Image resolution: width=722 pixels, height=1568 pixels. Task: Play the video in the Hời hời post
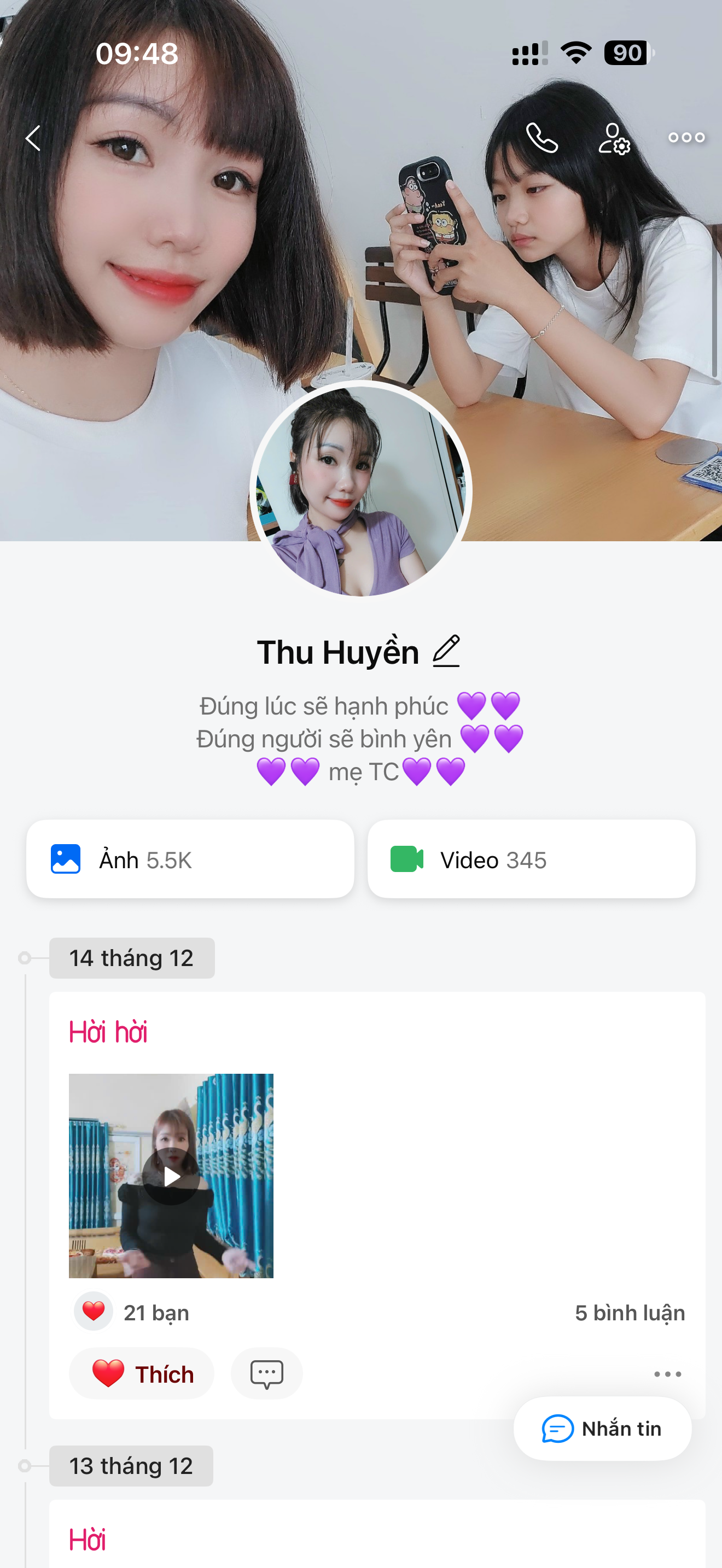coord(171,1176)
